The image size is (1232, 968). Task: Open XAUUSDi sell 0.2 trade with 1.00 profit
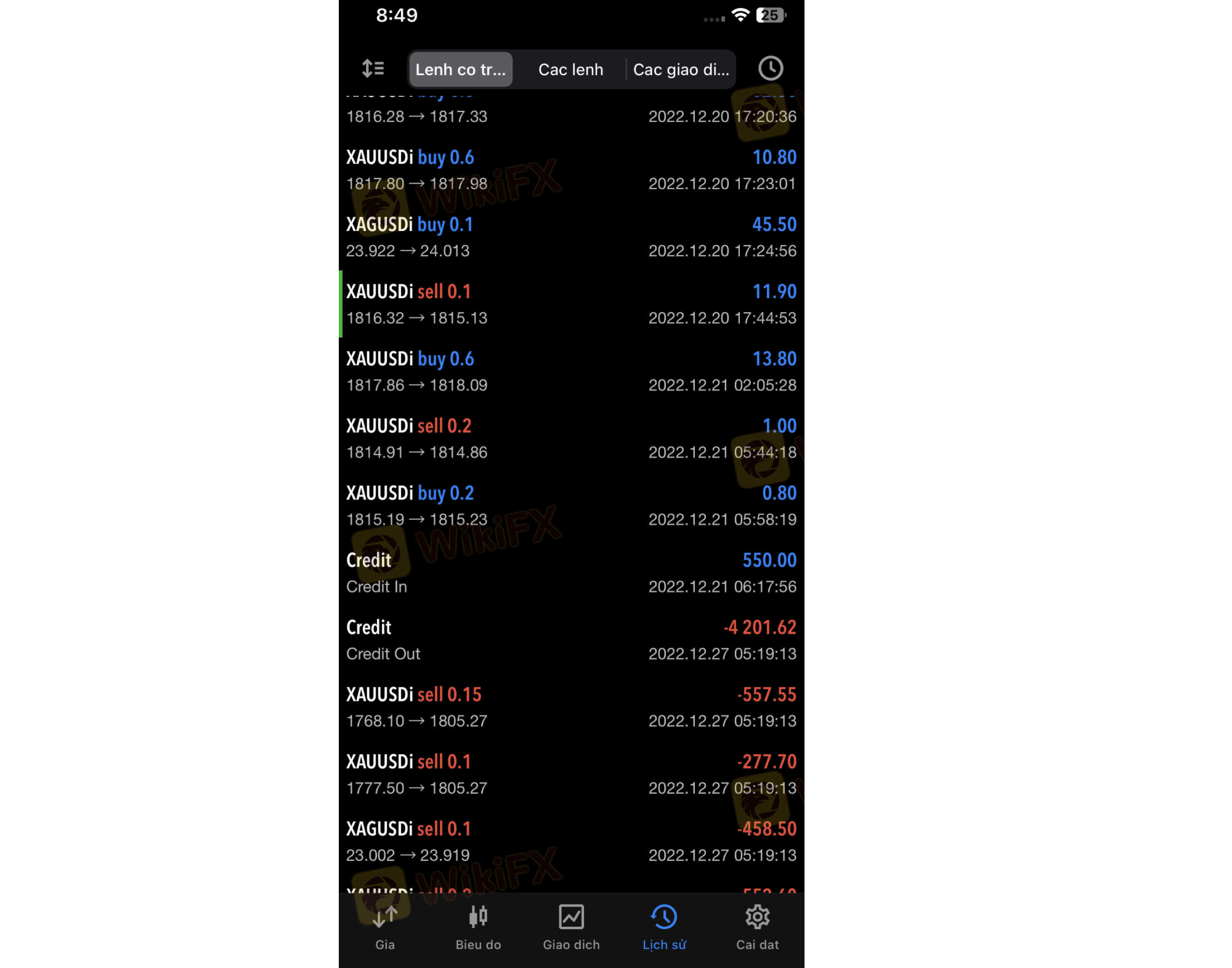[571, 438]
